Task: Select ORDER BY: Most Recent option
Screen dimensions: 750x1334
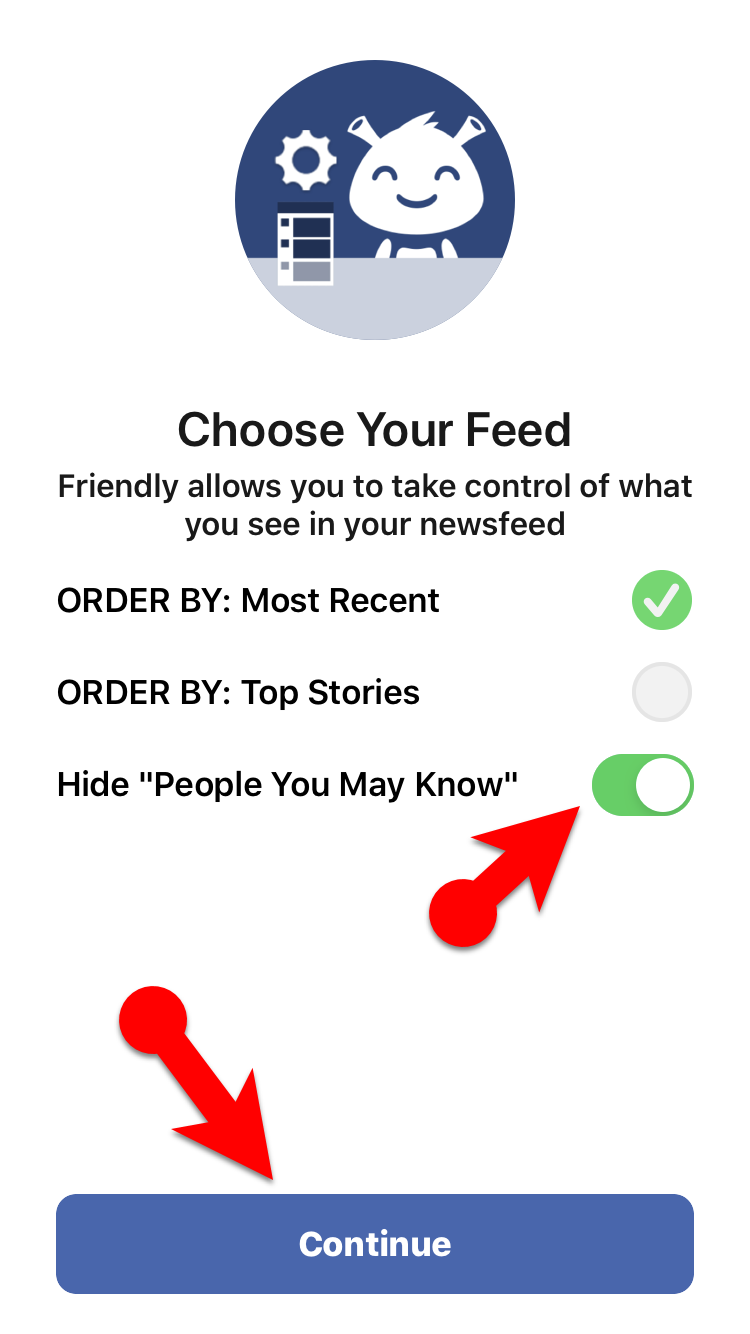Action: click(661, 600)
